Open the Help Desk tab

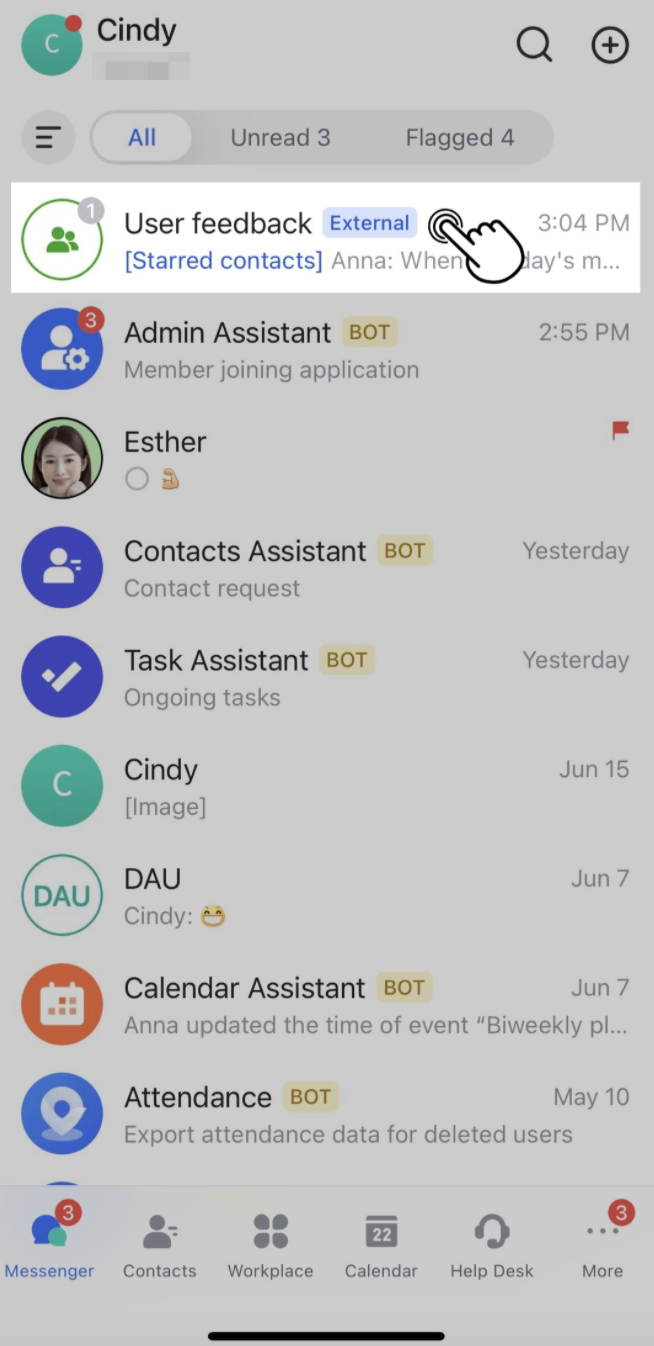491,1246
